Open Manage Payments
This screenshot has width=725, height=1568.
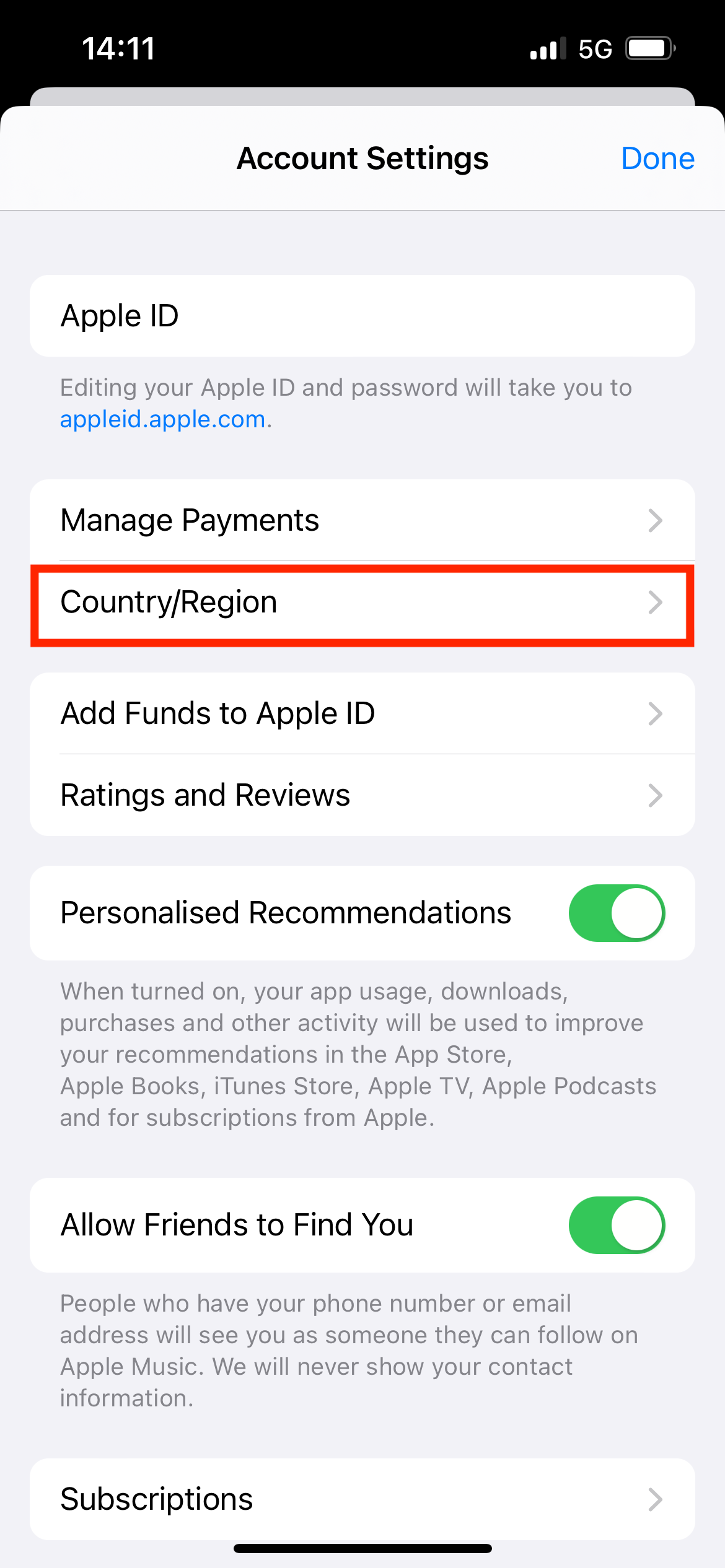[x=362, y=520]
